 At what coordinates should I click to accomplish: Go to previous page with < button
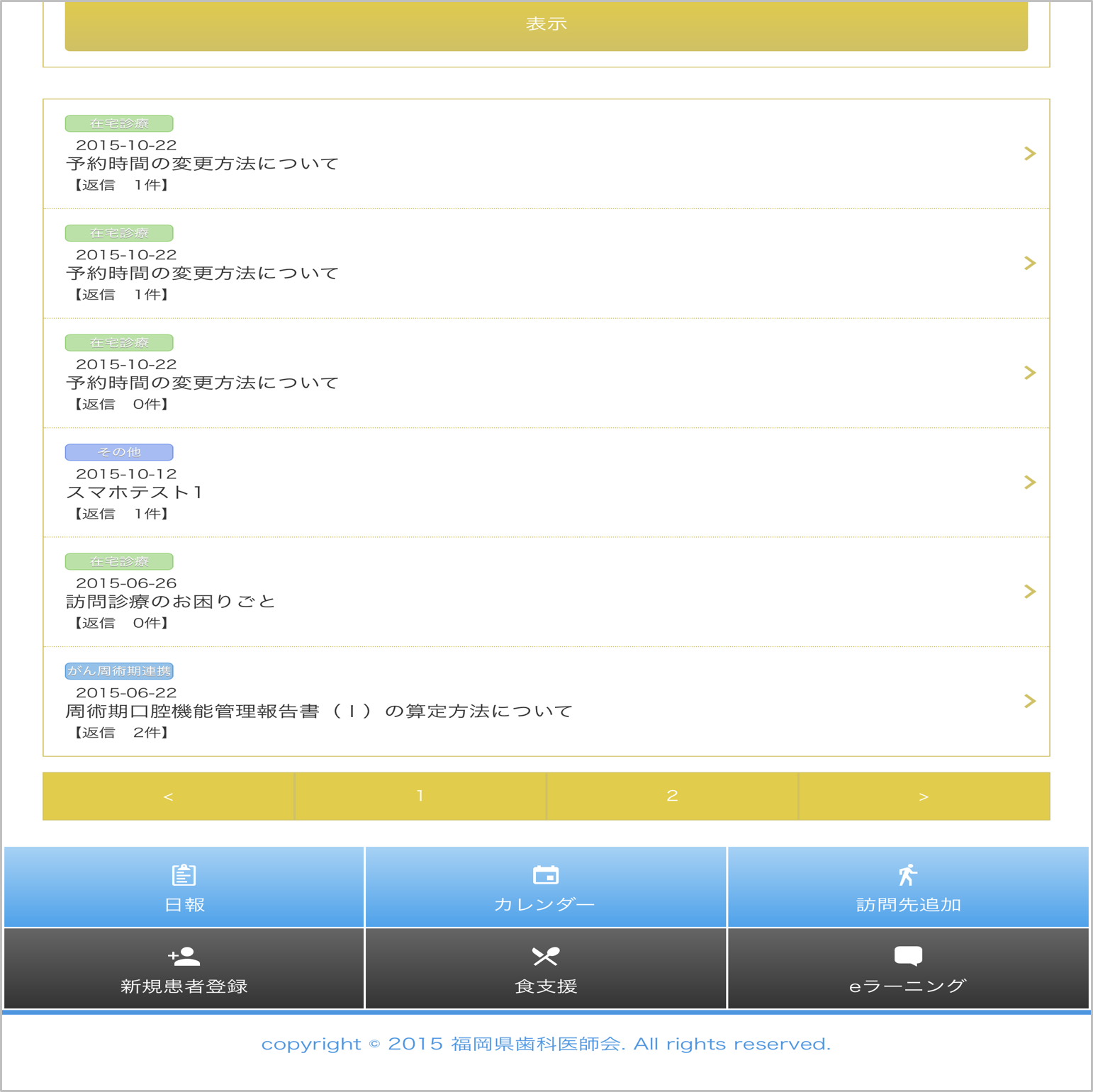(169, 797)
